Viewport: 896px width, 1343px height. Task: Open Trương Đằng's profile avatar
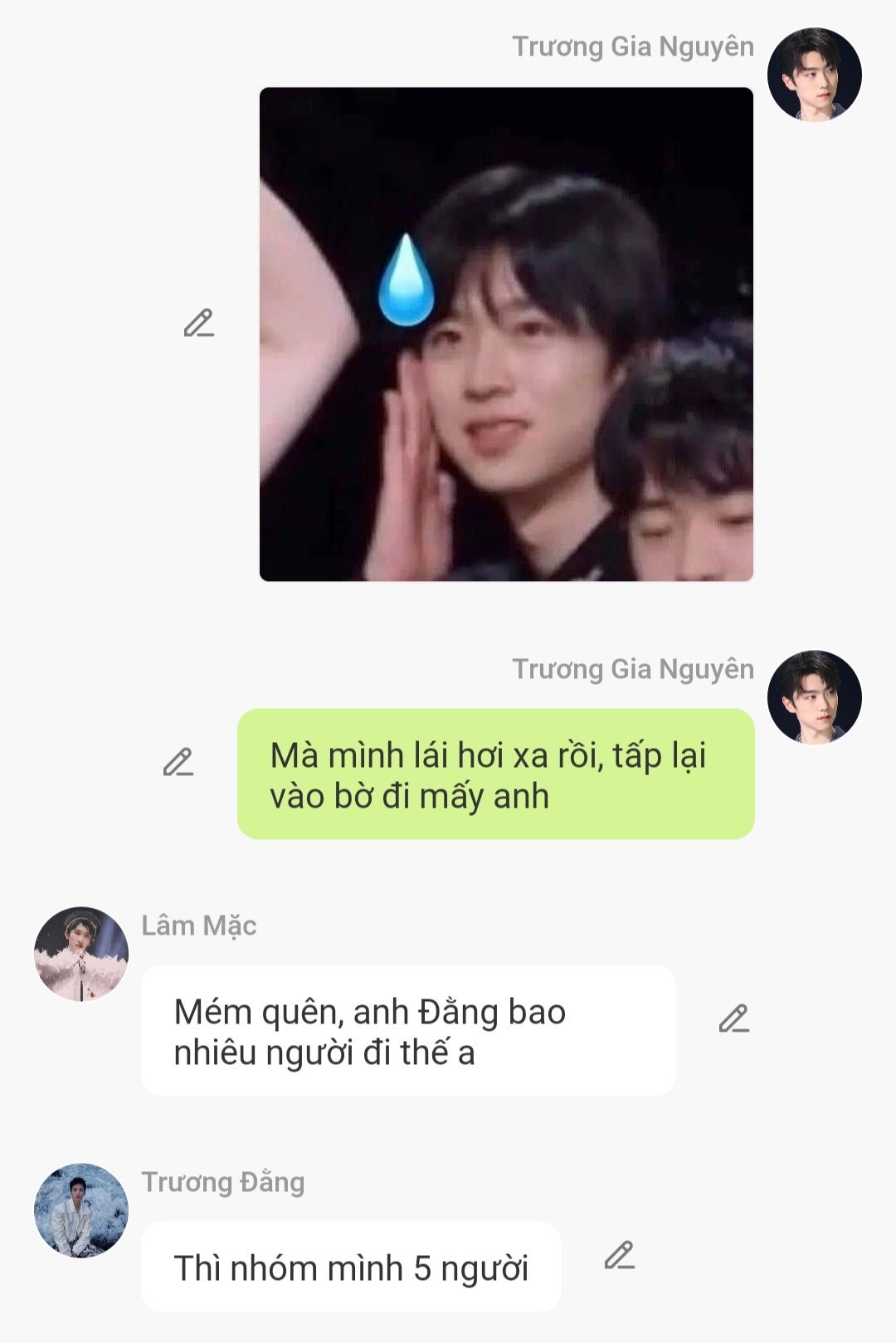[81, 1210]
